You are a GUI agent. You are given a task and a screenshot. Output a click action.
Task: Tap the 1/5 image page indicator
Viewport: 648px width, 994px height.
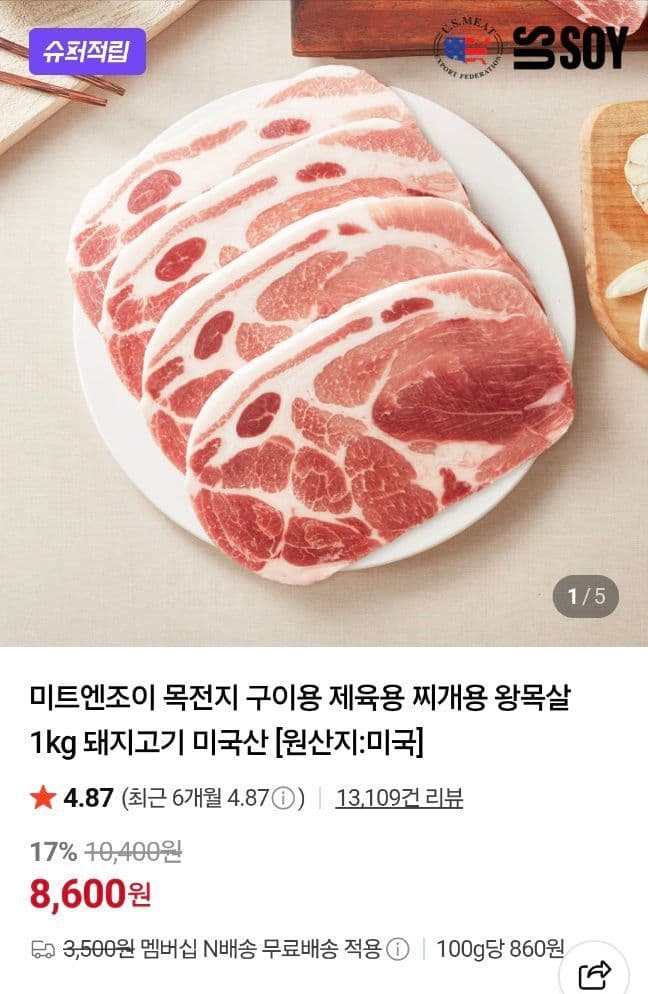pos(586,596)
